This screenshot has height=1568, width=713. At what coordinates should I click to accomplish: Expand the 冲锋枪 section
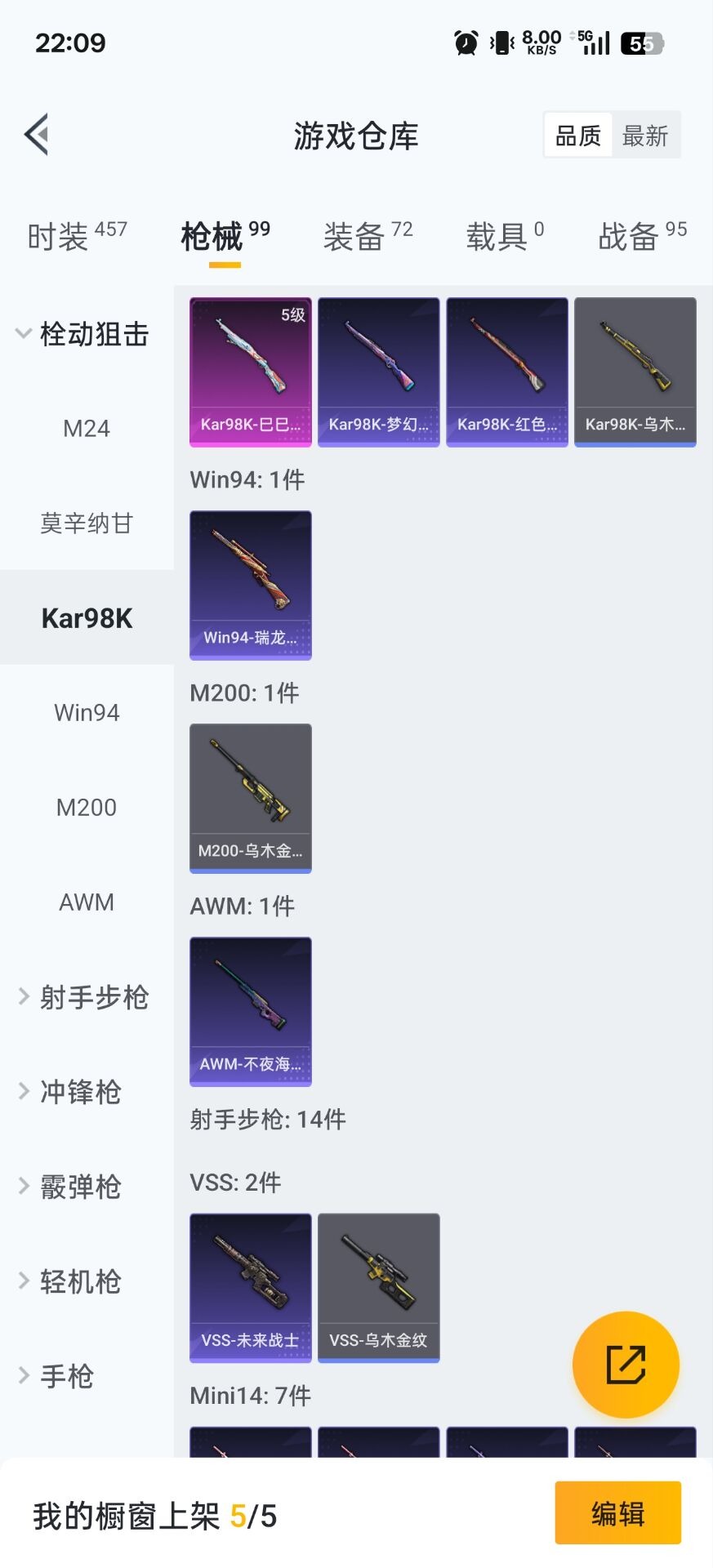[x=80, y=1092]
